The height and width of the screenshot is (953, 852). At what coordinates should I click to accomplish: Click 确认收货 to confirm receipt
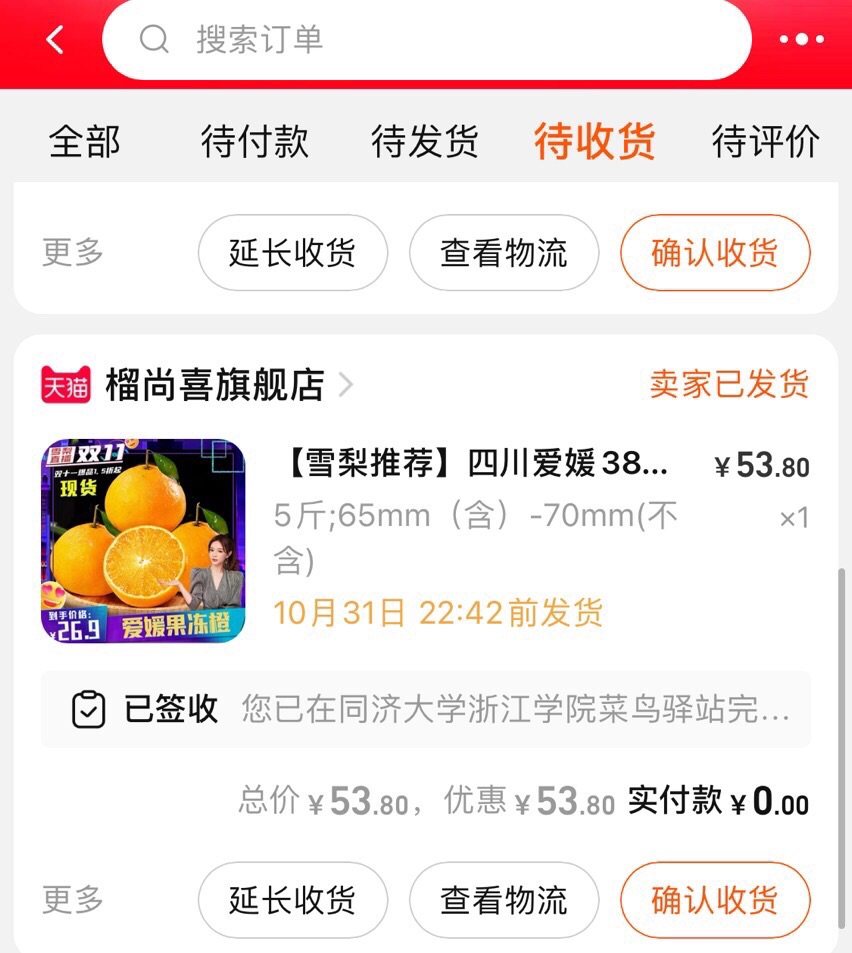tap(714, 899)
